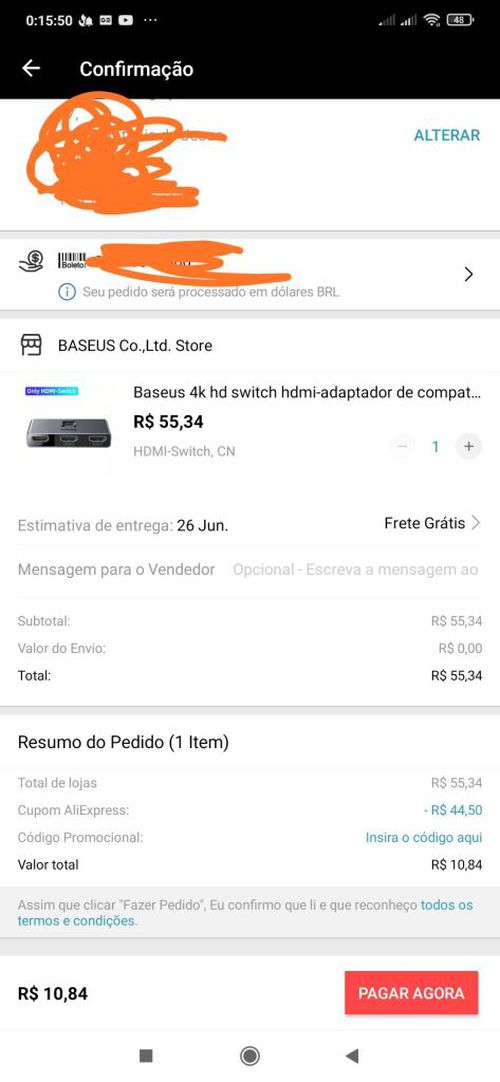
Task: Tap PAGAR AGORA to pay
Action: click(x=411, y=993)
